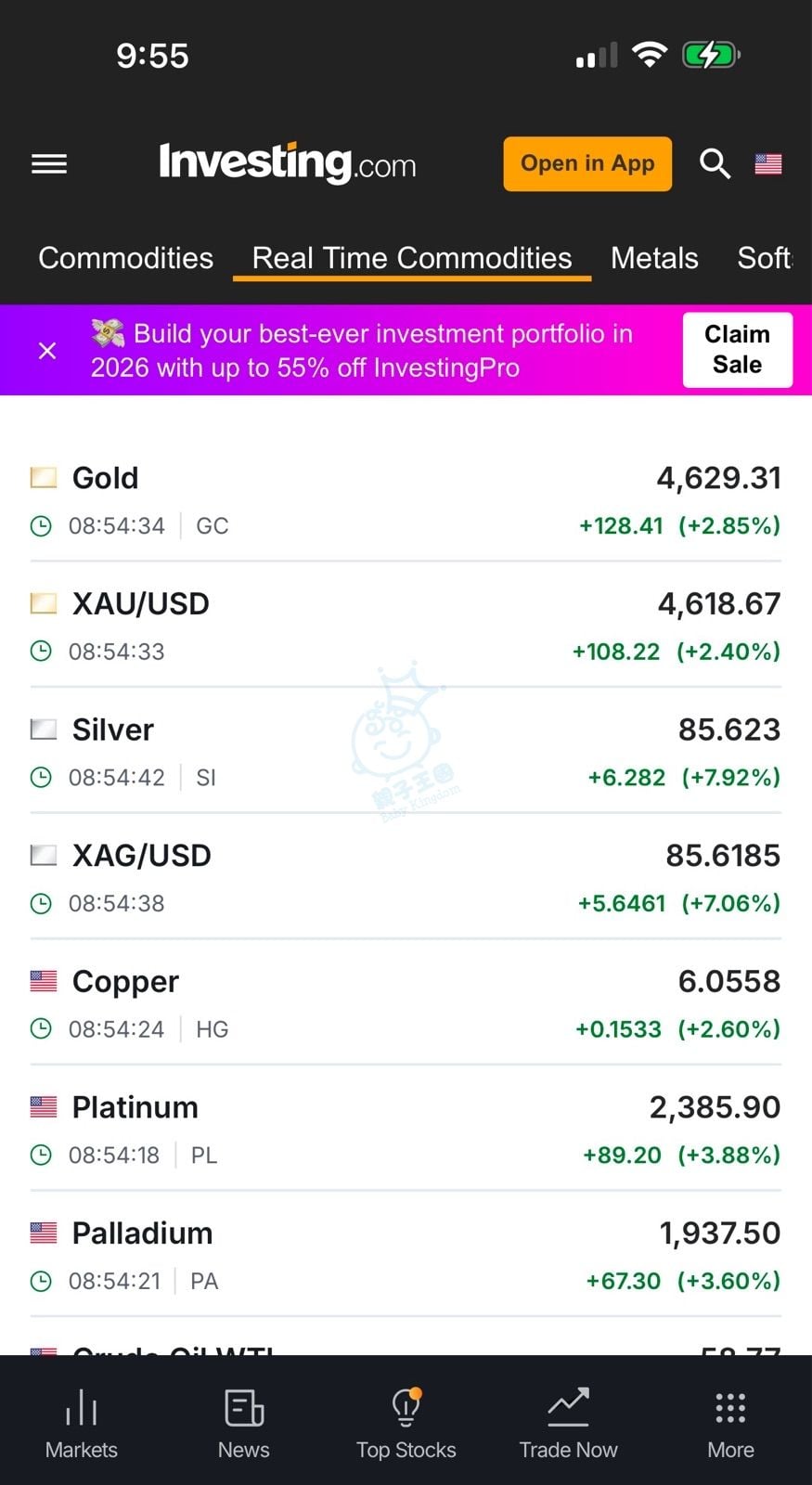Open the More menu
812x1485 pixels.
pyautogui.click(x=730, y=1424)
